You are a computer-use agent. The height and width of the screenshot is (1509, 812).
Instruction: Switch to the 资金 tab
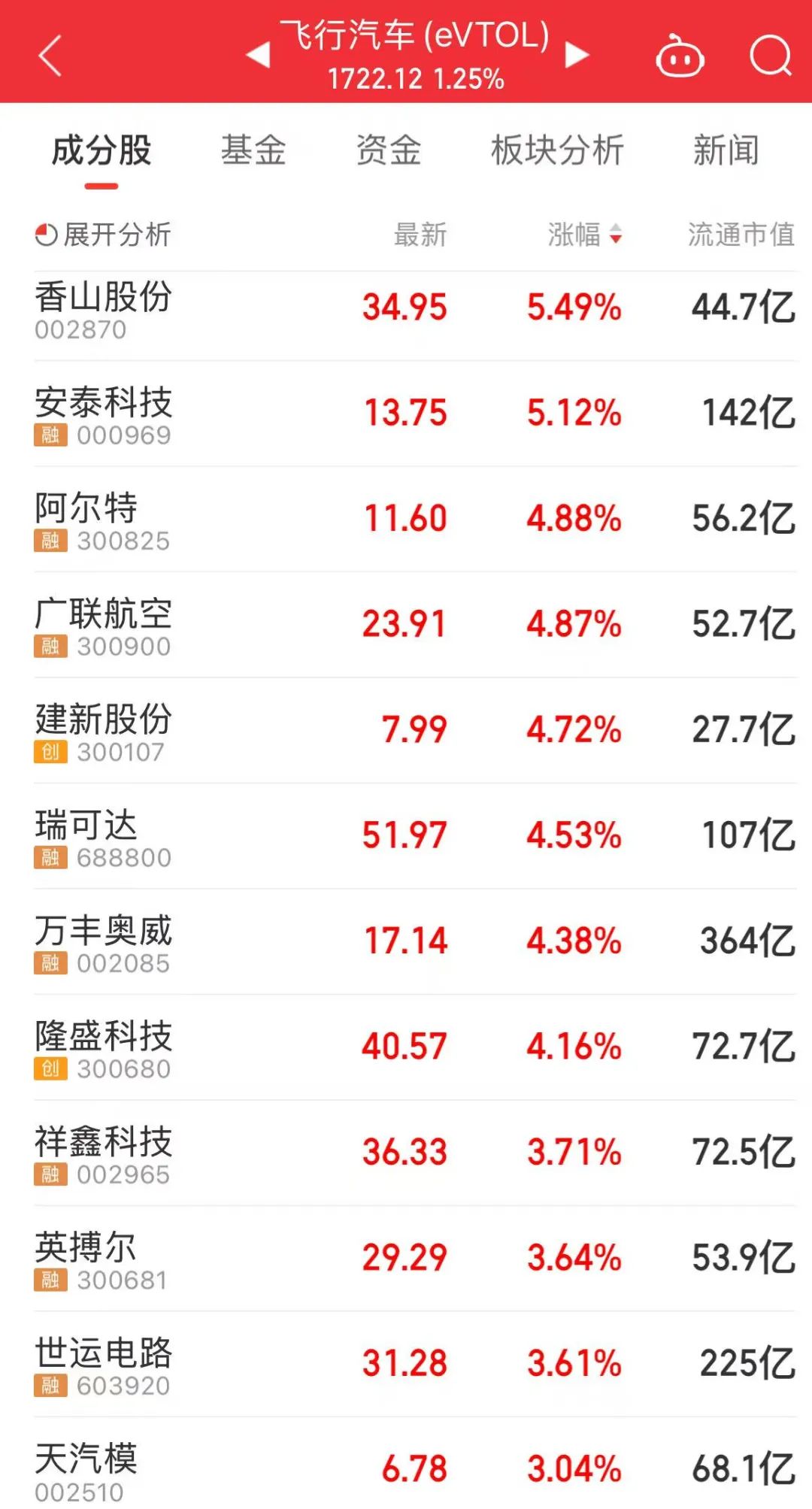tap(389, 150)
